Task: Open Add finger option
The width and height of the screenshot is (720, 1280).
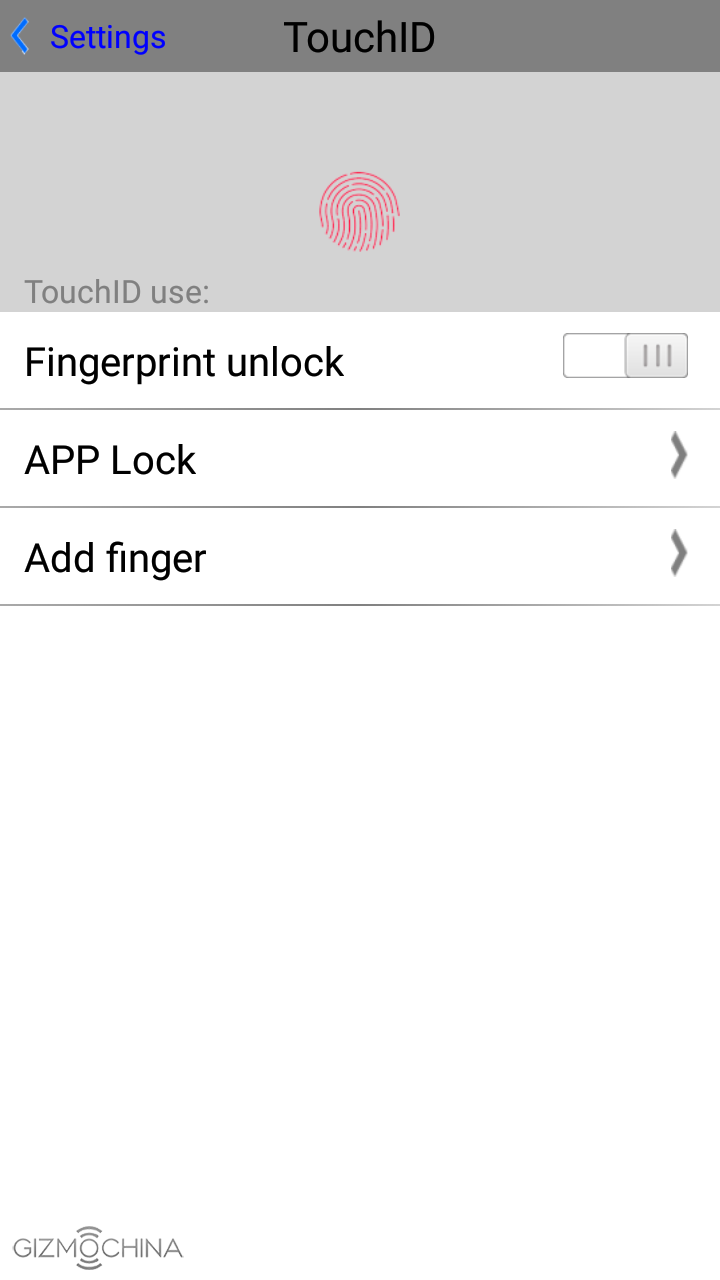Action: (360, 557)
